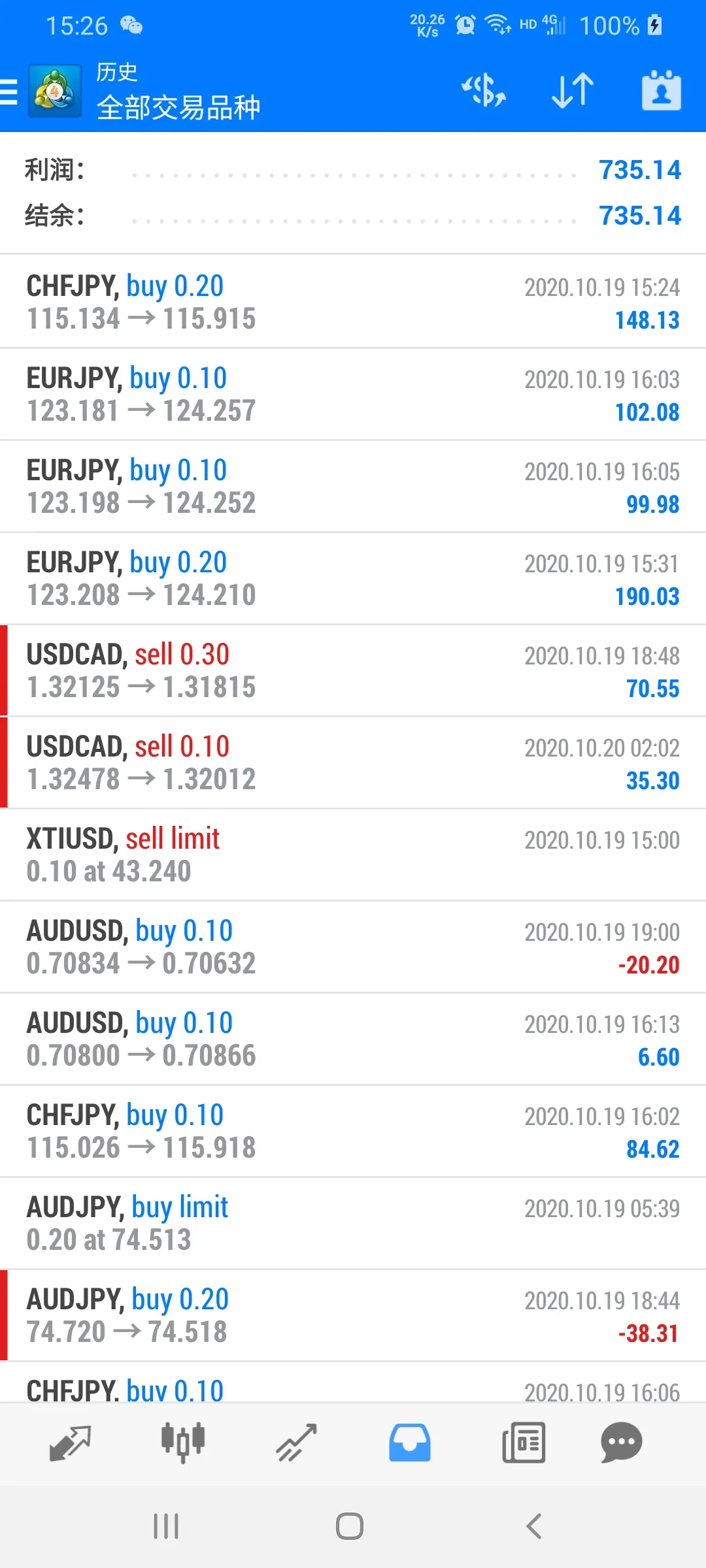Screen dimensions: 706x1568
Task: Select the USDCAD sell 0.10 trade
Action: coord(353,762)
